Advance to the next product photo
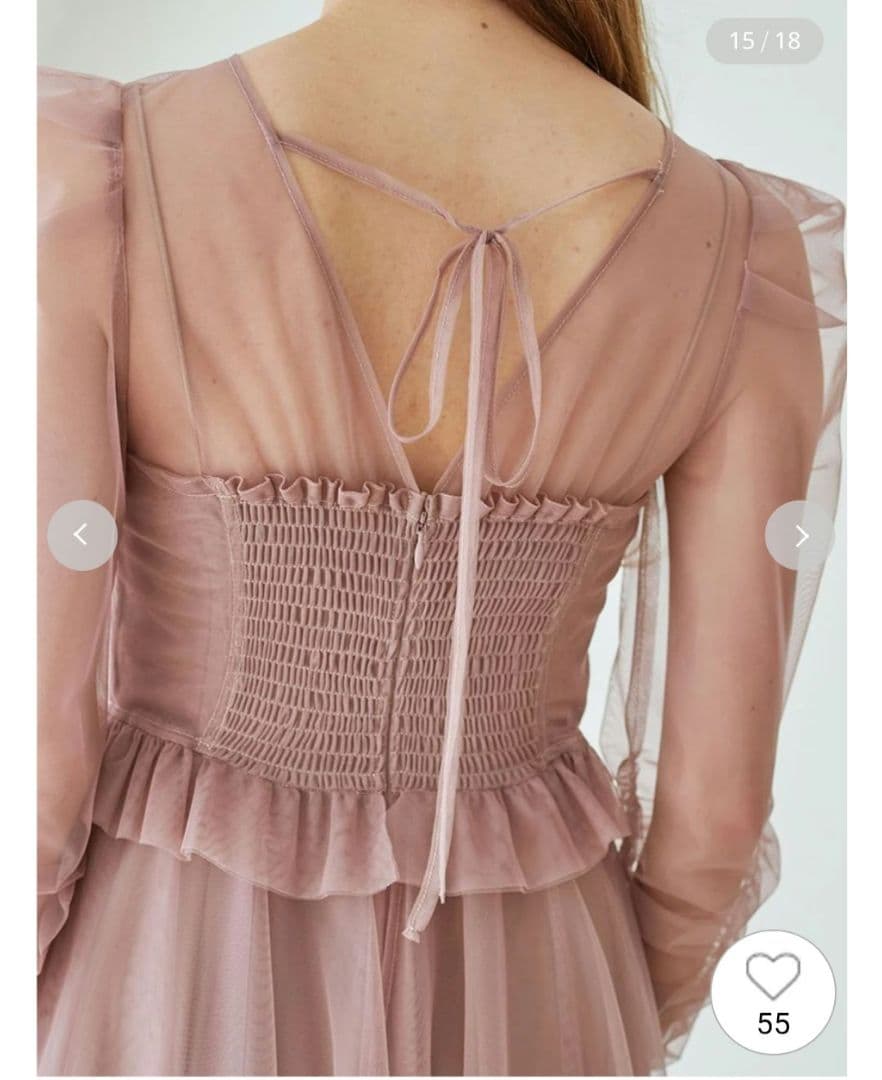This screenshot has width=882, height=1080. [800, 536]
